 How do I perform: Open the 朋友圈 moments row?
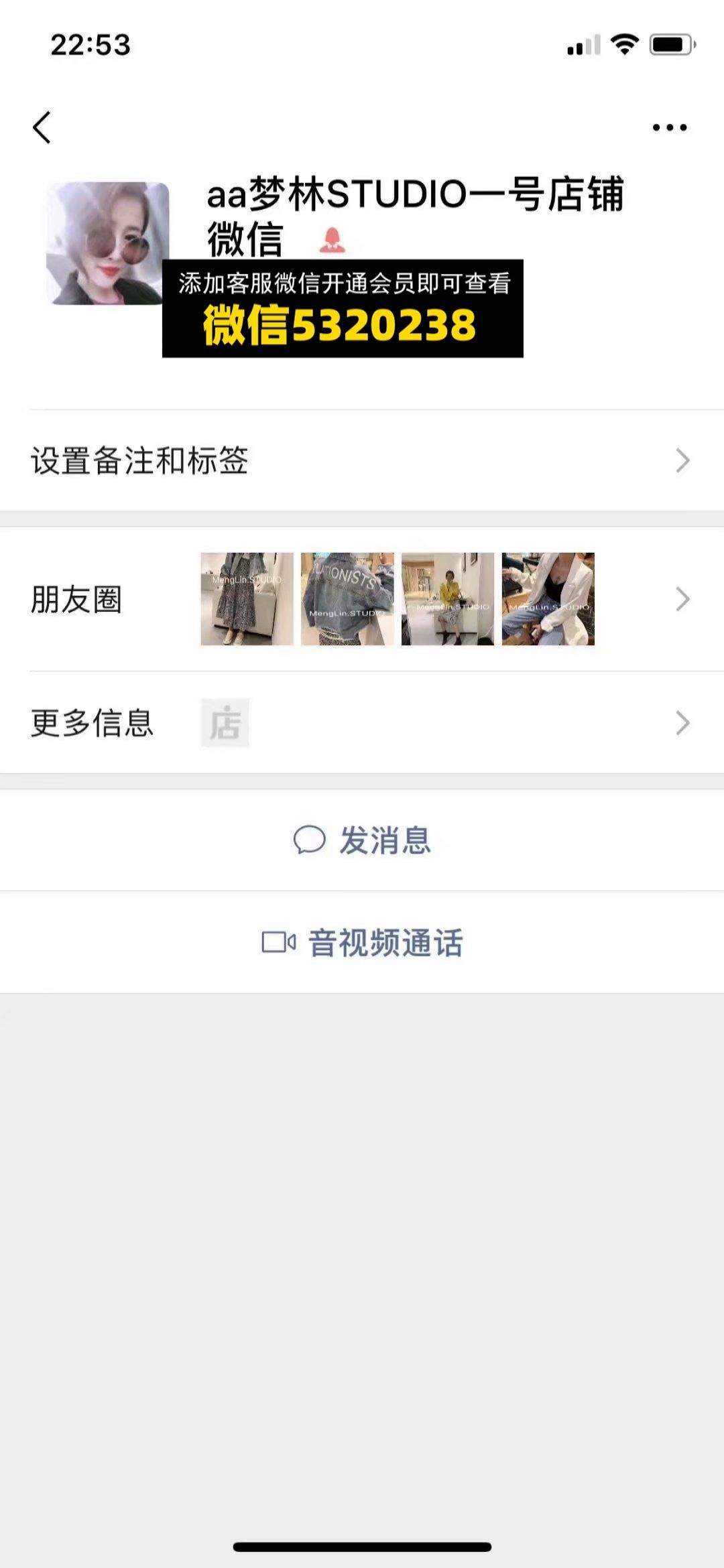(x=362, y=599)
